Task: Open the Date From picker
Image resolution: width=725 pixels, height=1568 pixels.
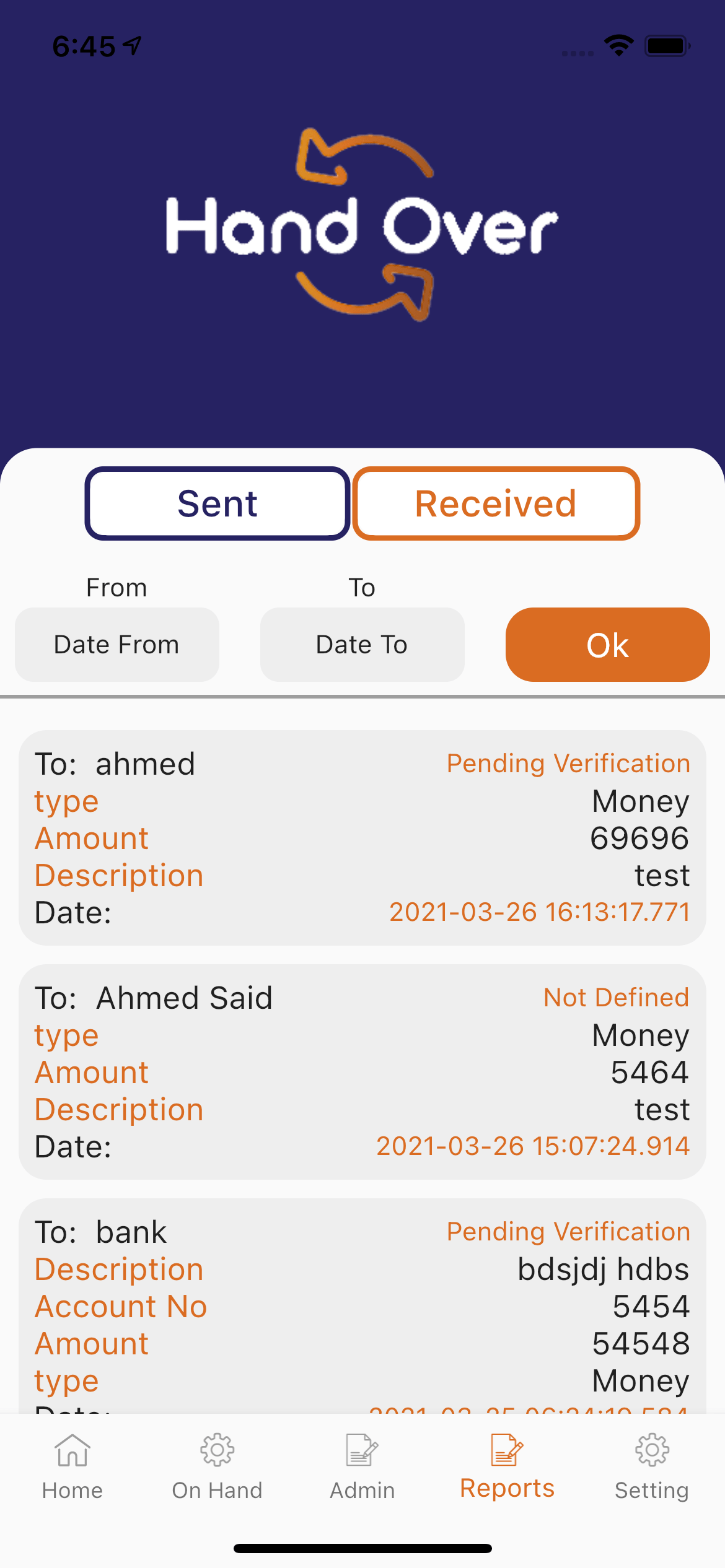Action: click(x=117, y=645)
